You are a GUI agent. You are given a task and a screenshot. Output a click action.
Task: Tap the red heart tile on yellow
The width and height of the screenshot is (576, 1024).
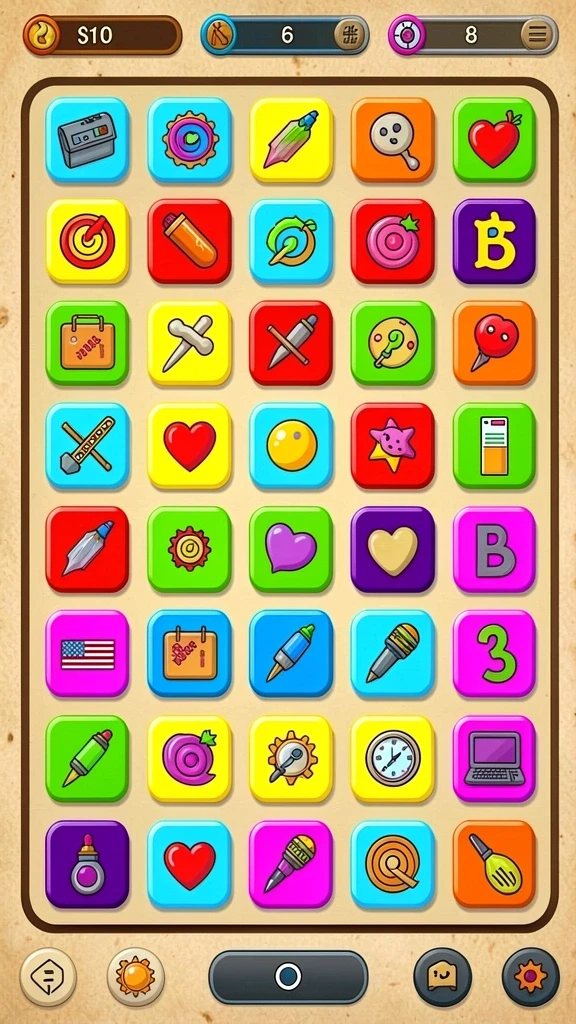[189, 445]
